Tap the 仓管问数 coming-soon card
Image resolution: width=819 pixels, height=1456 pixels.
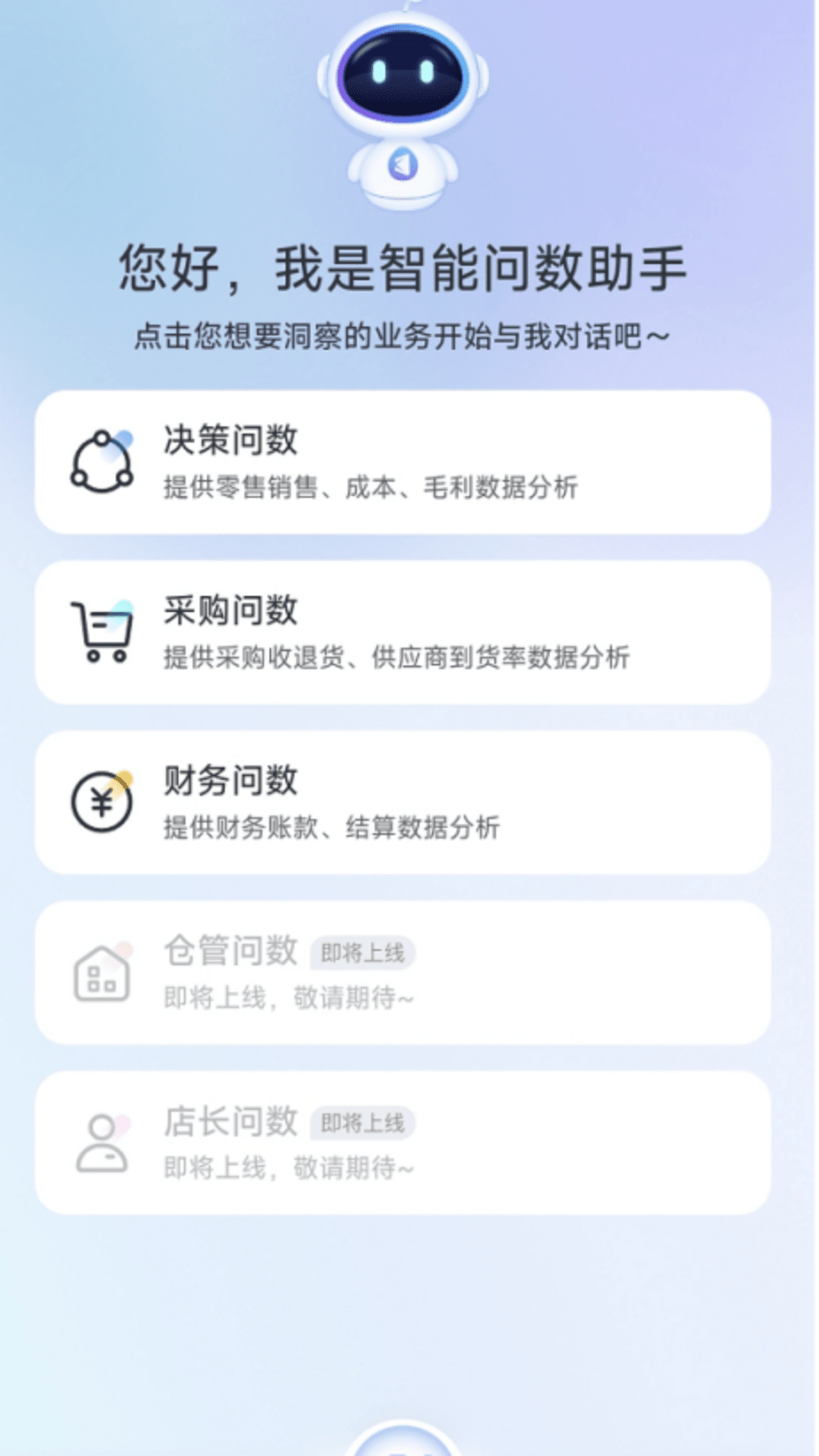[x=401, y=972]
